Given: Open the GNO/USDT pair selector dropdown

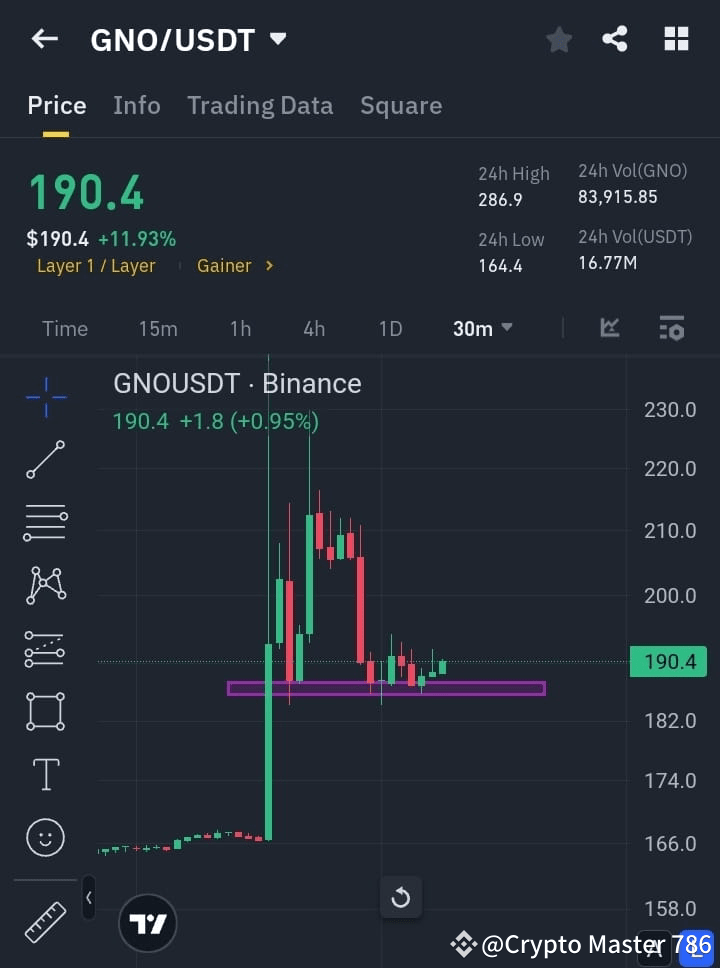Looking at the screenshot, I should click(x=277, y=40).
